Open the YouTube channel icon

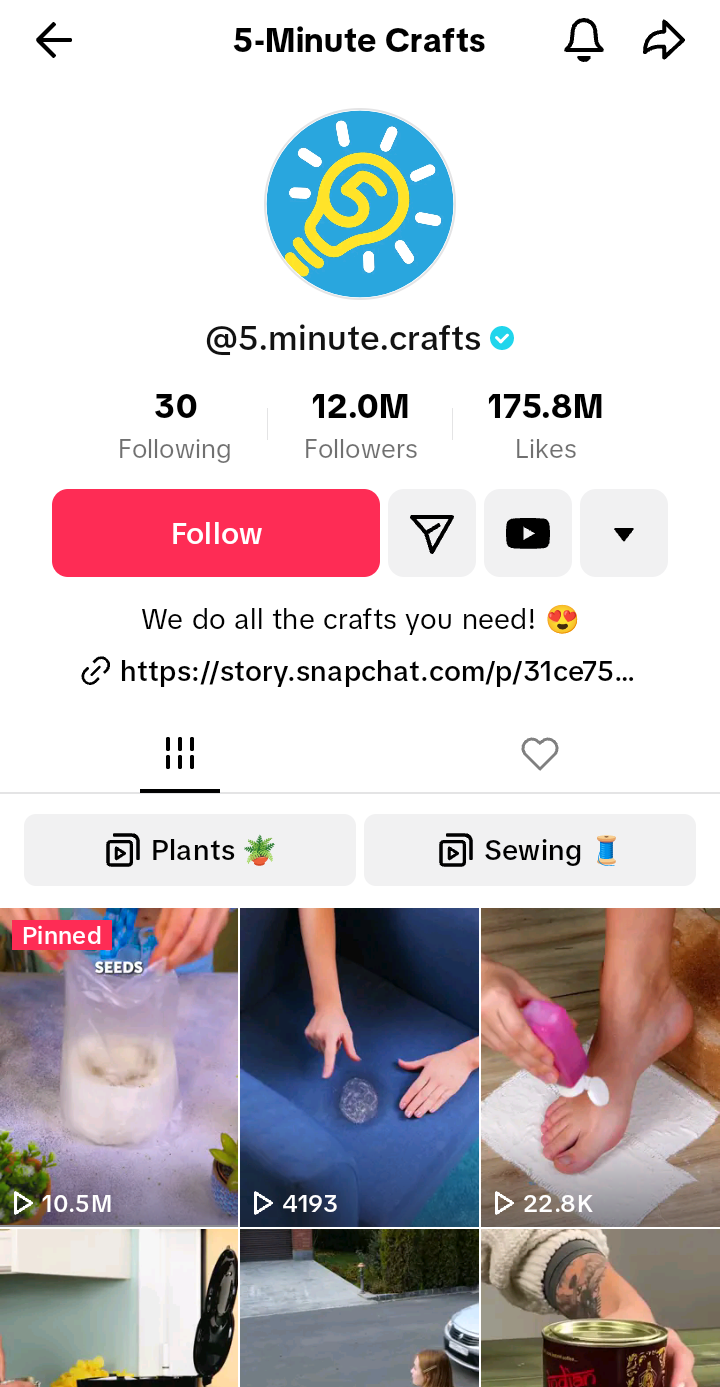point(527,533)
